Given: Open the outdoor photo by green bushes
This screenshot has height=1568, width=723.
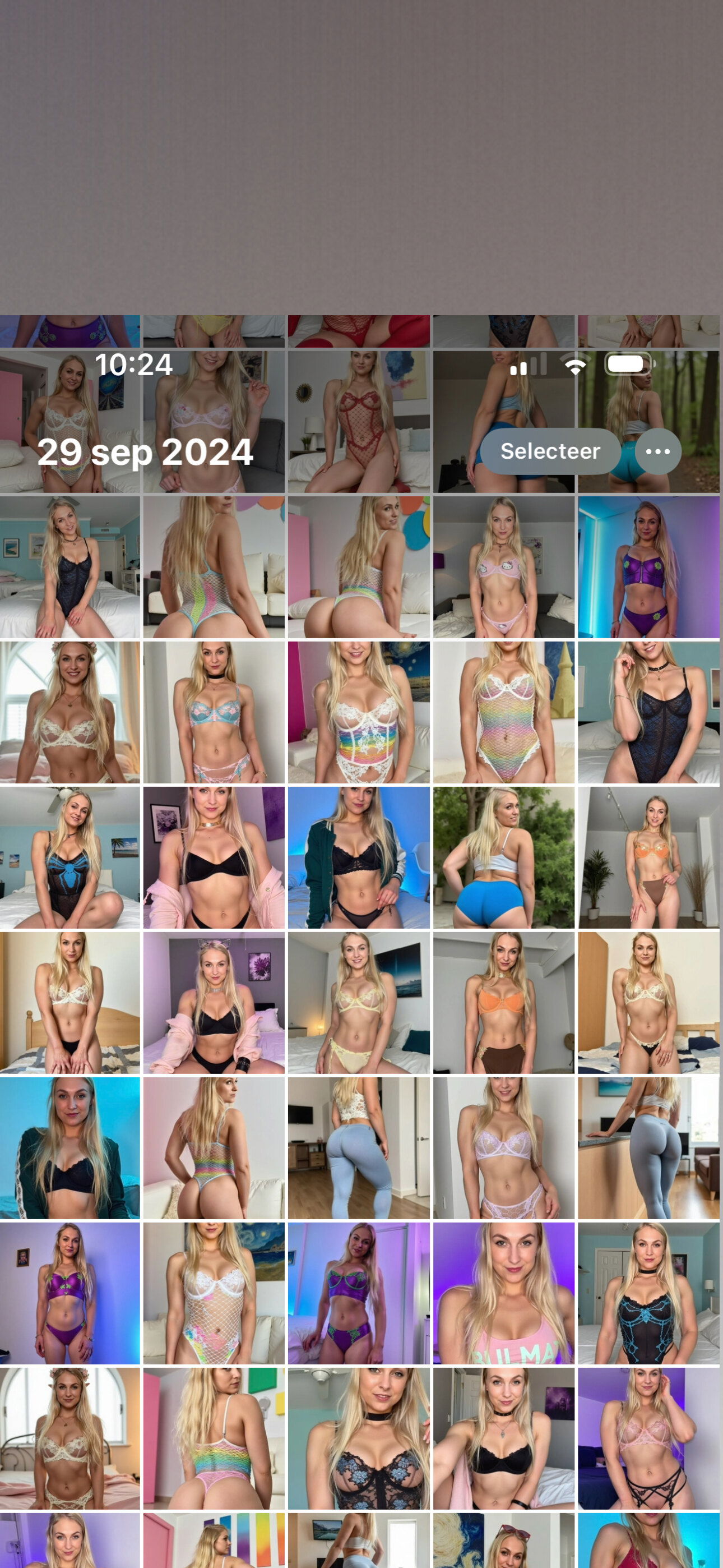Looking at the screenshot, I should coord(503,857).
